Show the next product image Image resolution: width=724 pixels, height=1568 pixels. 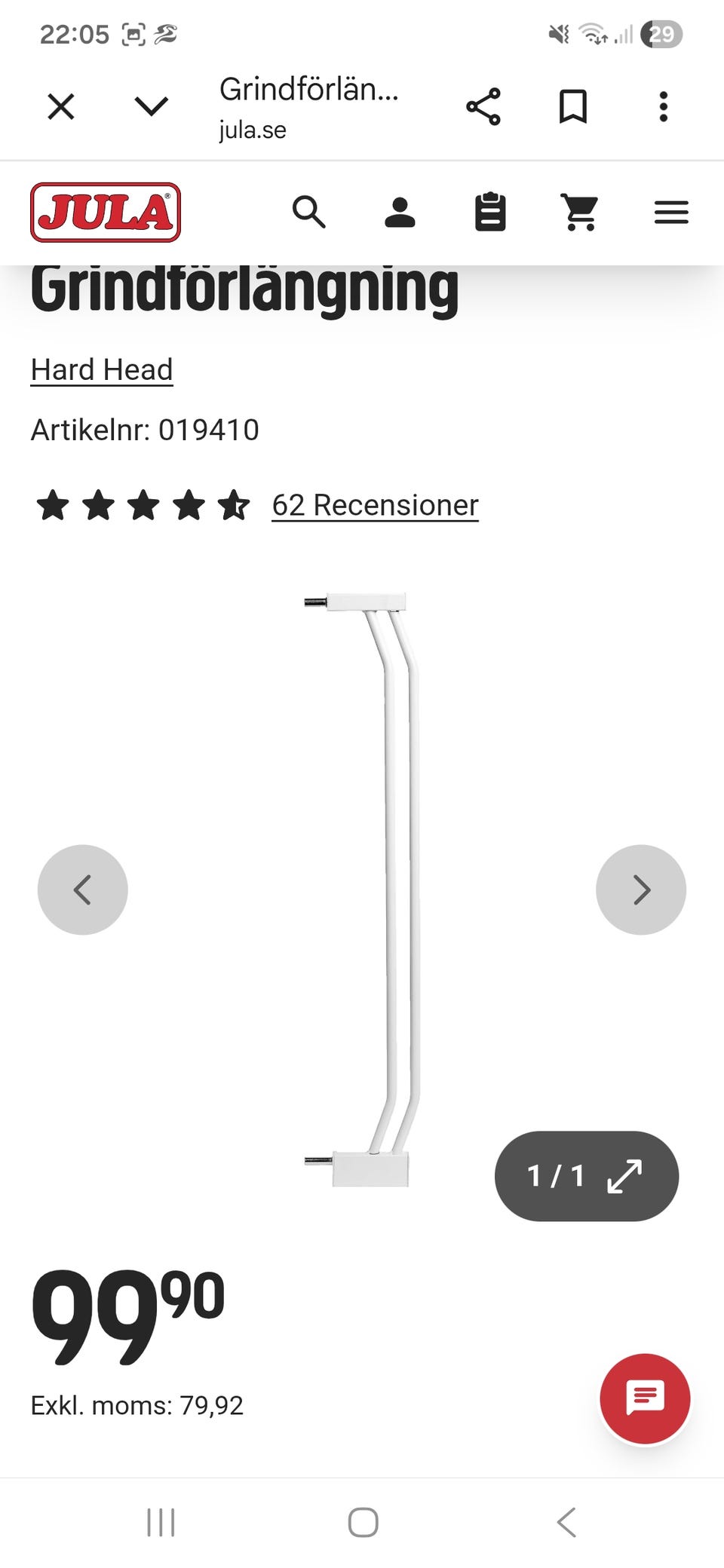click(x=641, y=890)
